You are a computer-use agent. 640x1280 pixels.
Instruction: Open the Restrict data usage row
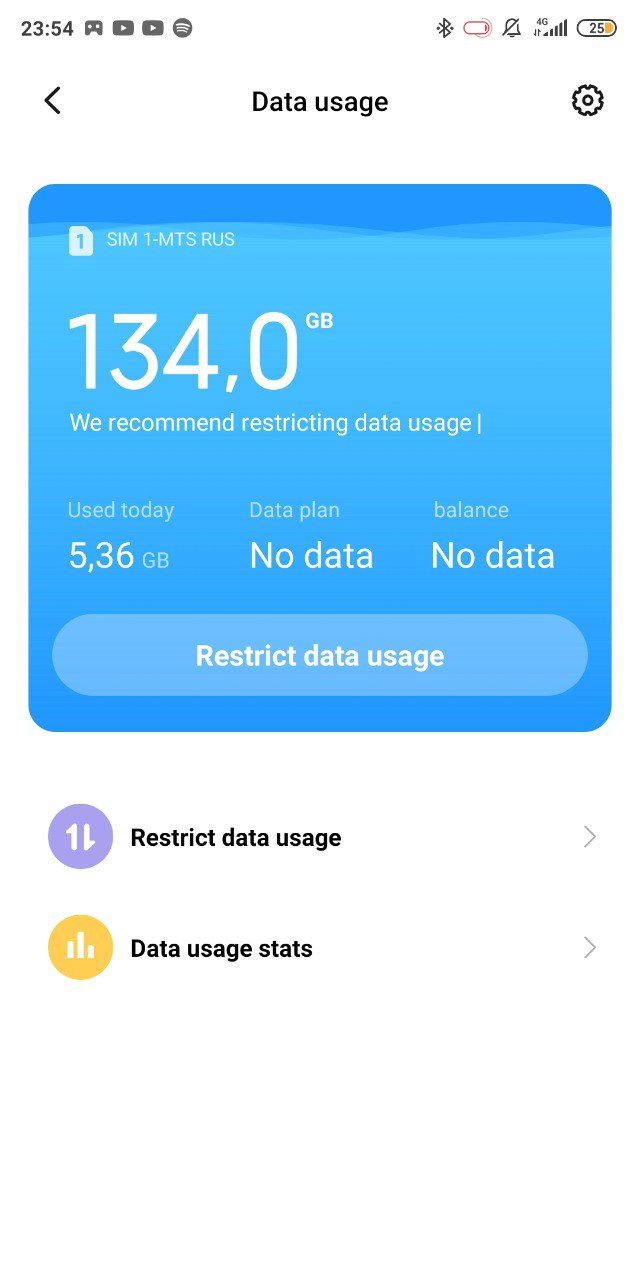[320, 837]
